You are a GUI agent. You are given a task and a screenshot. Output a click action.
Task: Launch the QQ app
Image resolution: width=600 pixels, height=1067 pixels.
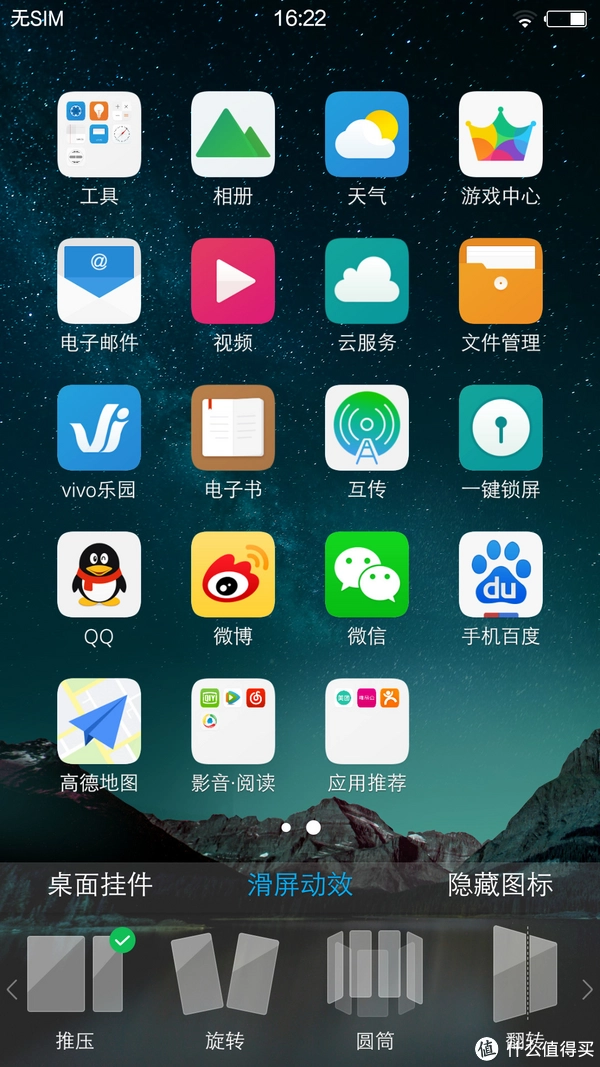click(99, 575)
